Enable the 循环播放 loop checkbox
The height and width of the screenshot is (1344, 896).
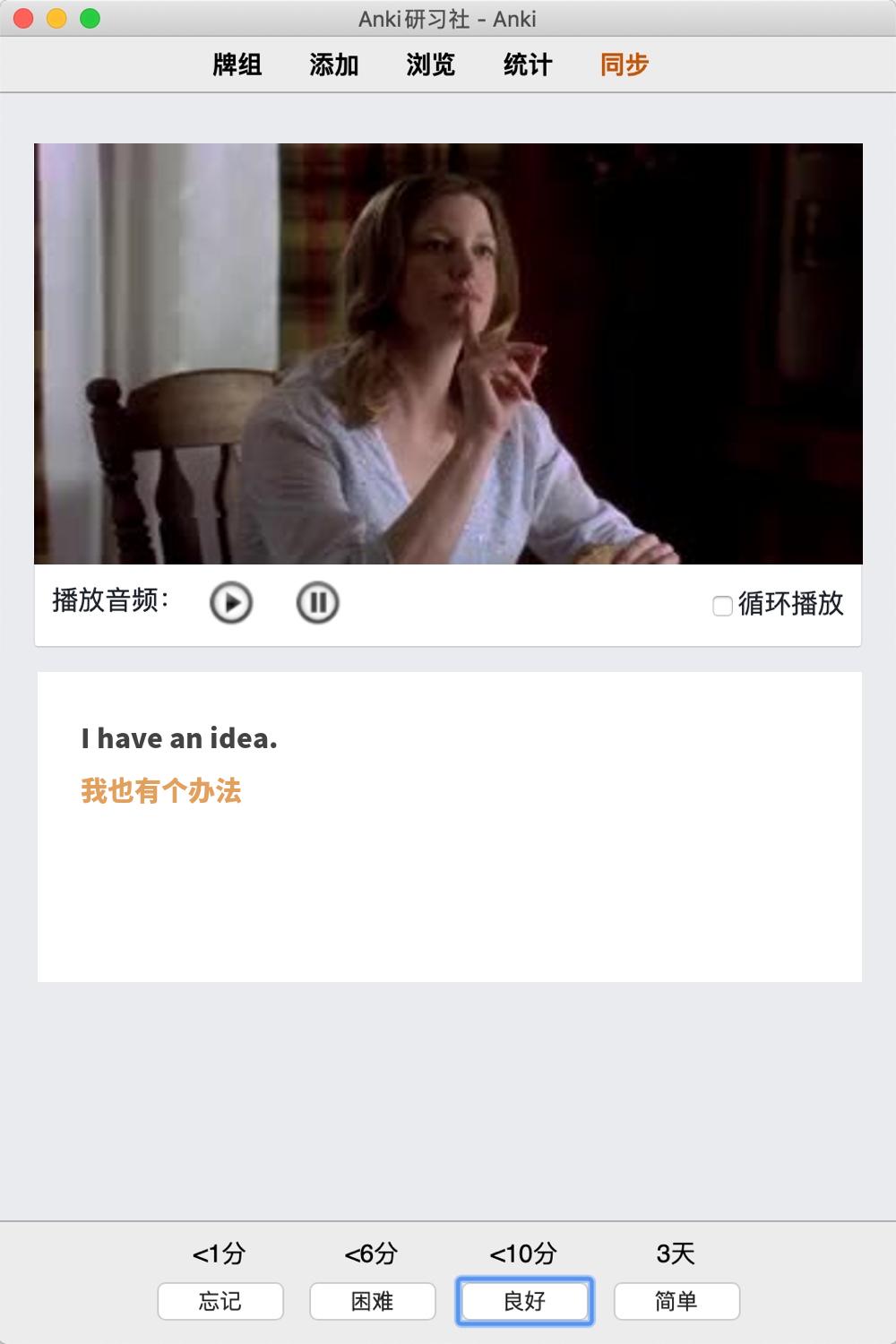pyautogui.click(x=722, y=606)
